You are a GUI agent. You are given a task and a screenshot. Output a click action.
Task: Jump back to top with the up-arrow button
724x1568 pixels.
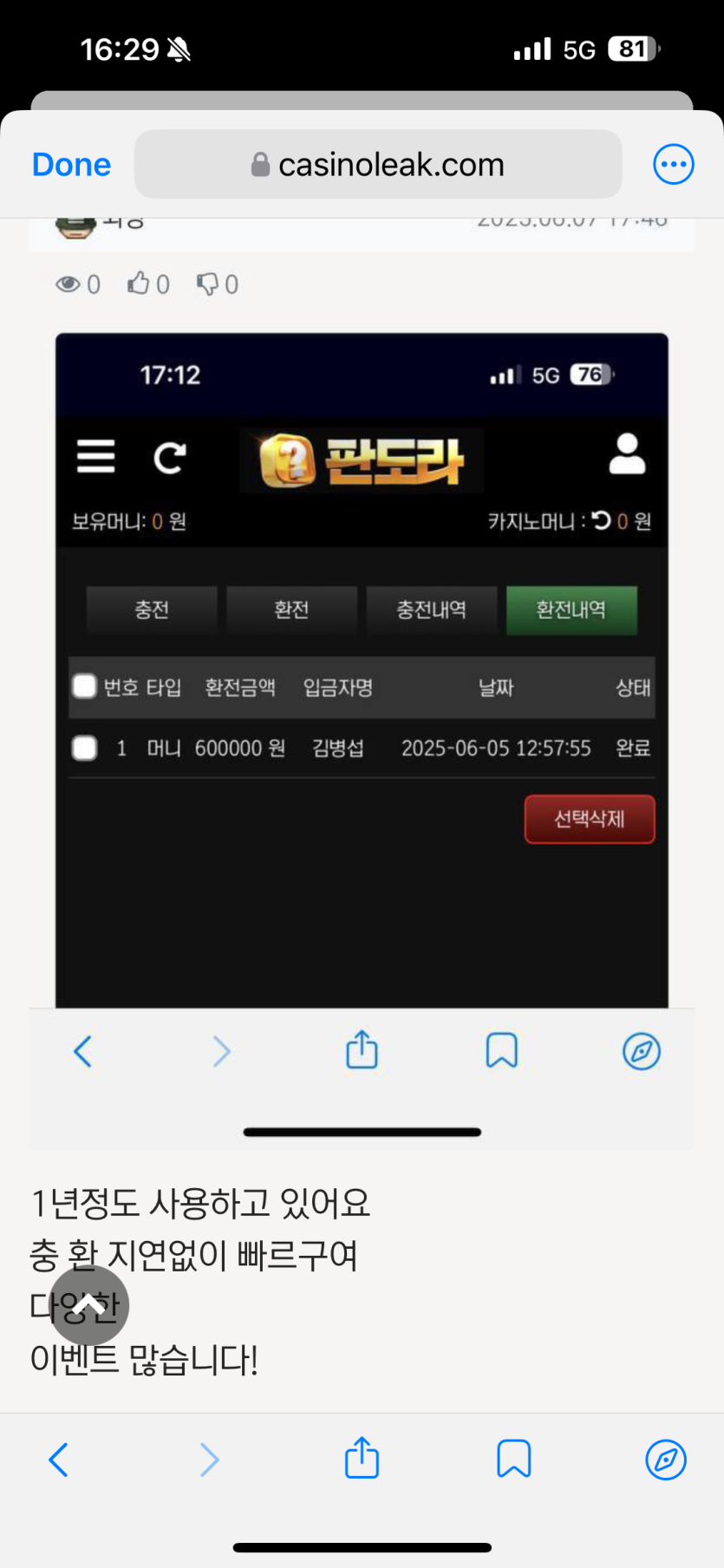coord(88,1304)
